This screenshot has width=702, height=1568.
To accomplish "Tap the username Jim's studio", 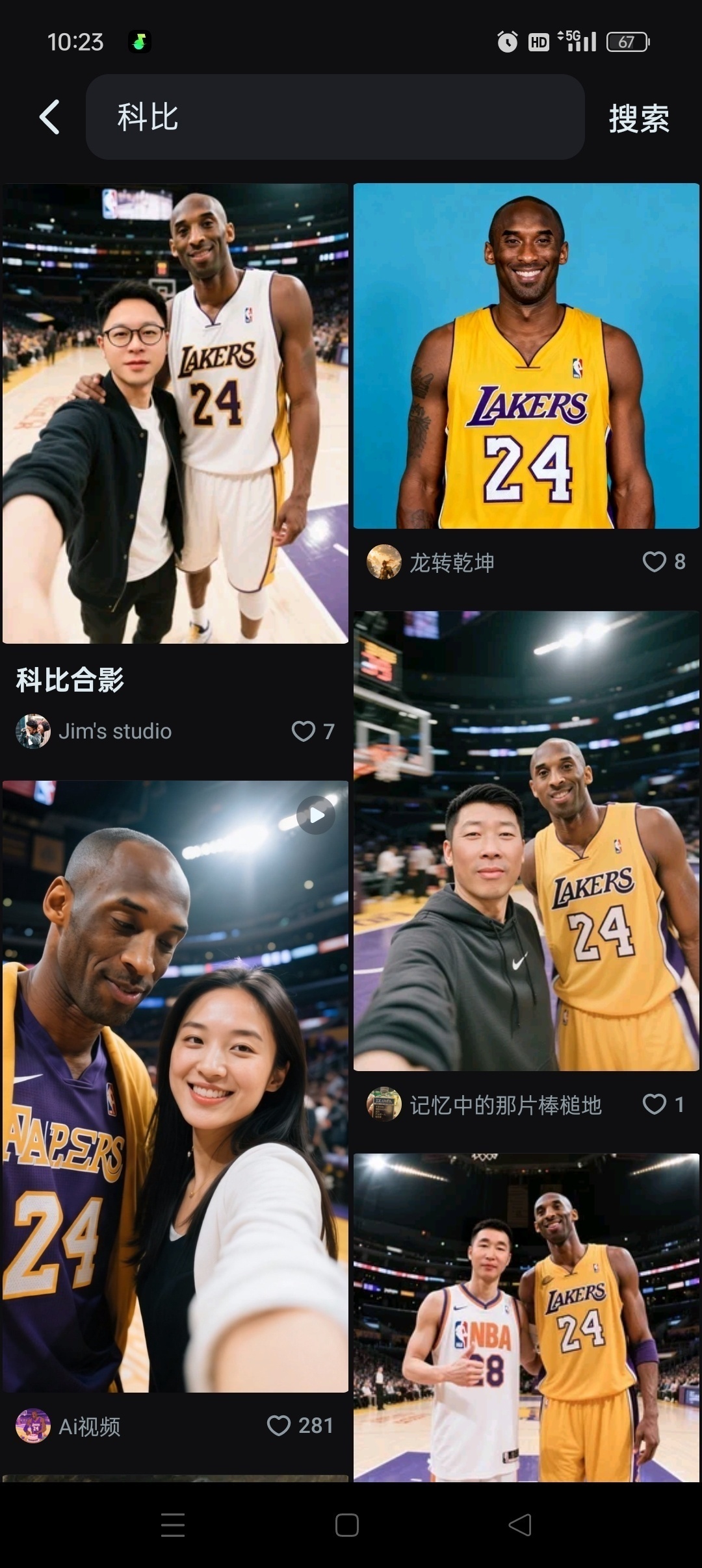I will click(115, 731).
